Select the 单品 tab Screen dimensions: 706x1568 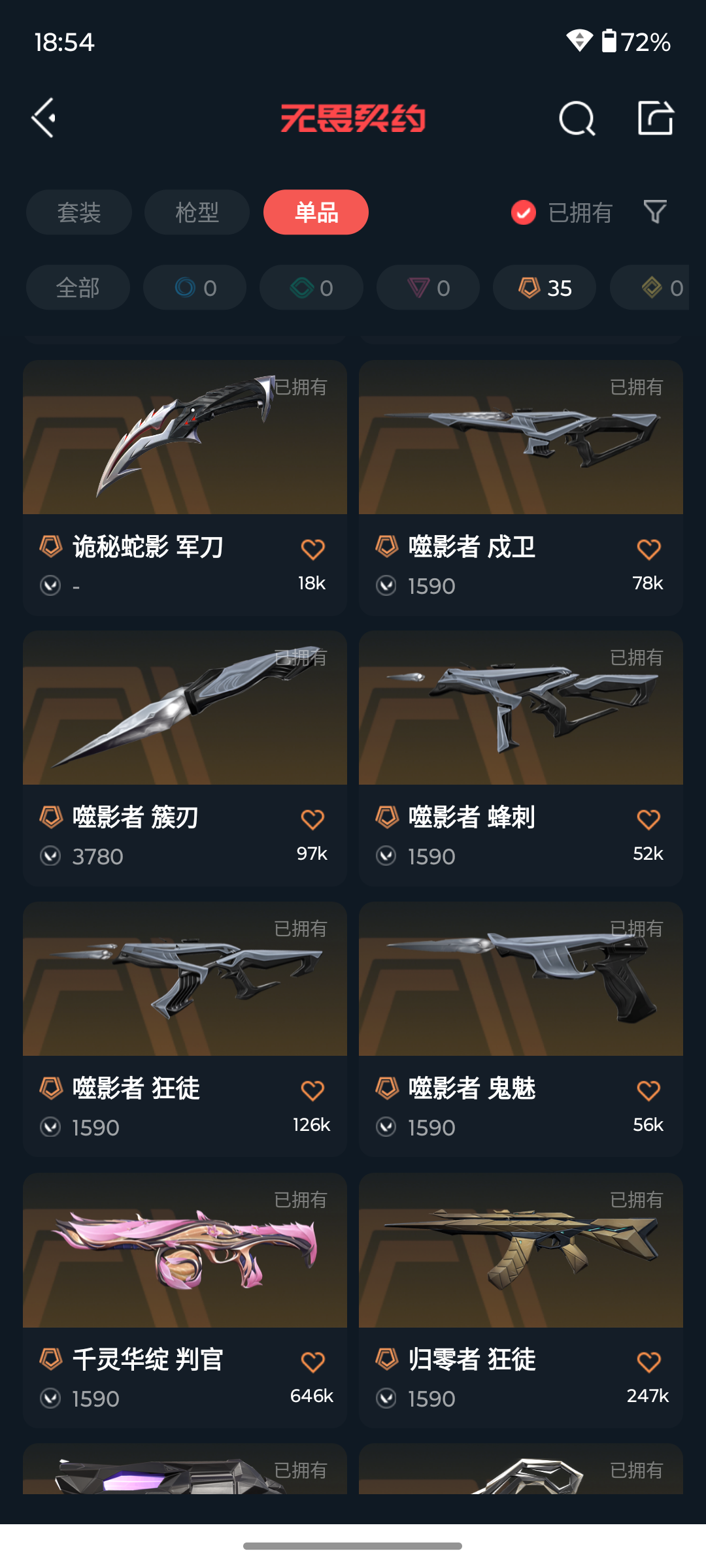coord(316,212)
